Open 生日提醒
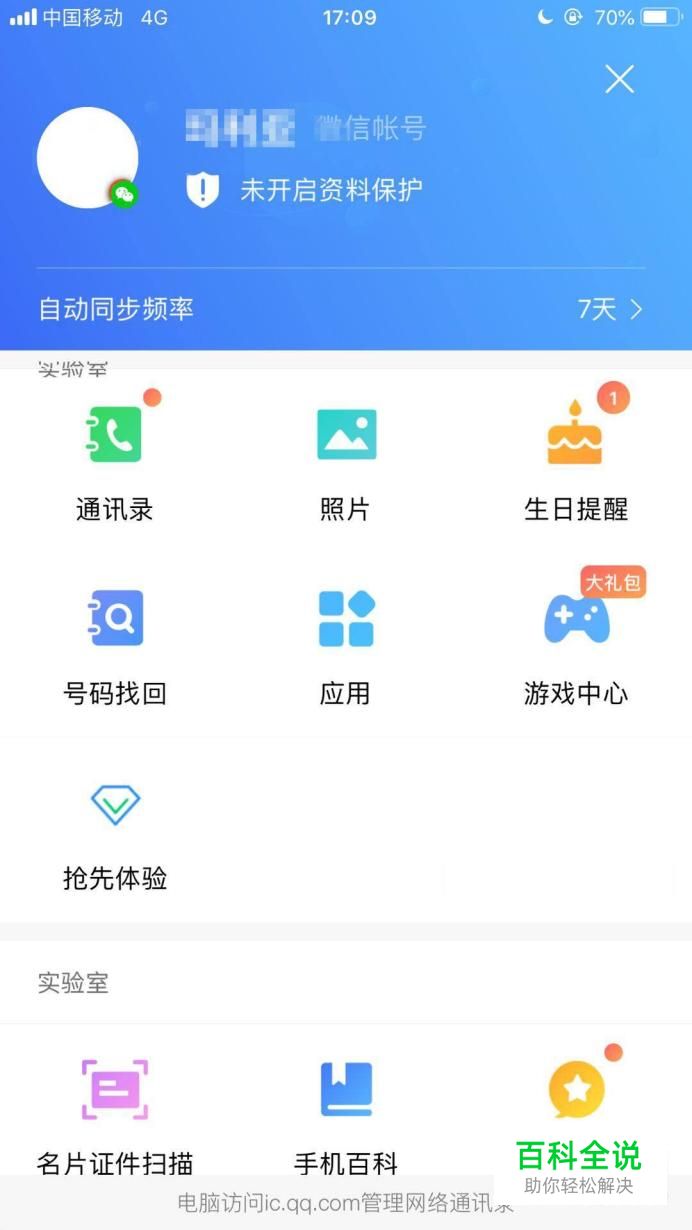 (577, 462)
